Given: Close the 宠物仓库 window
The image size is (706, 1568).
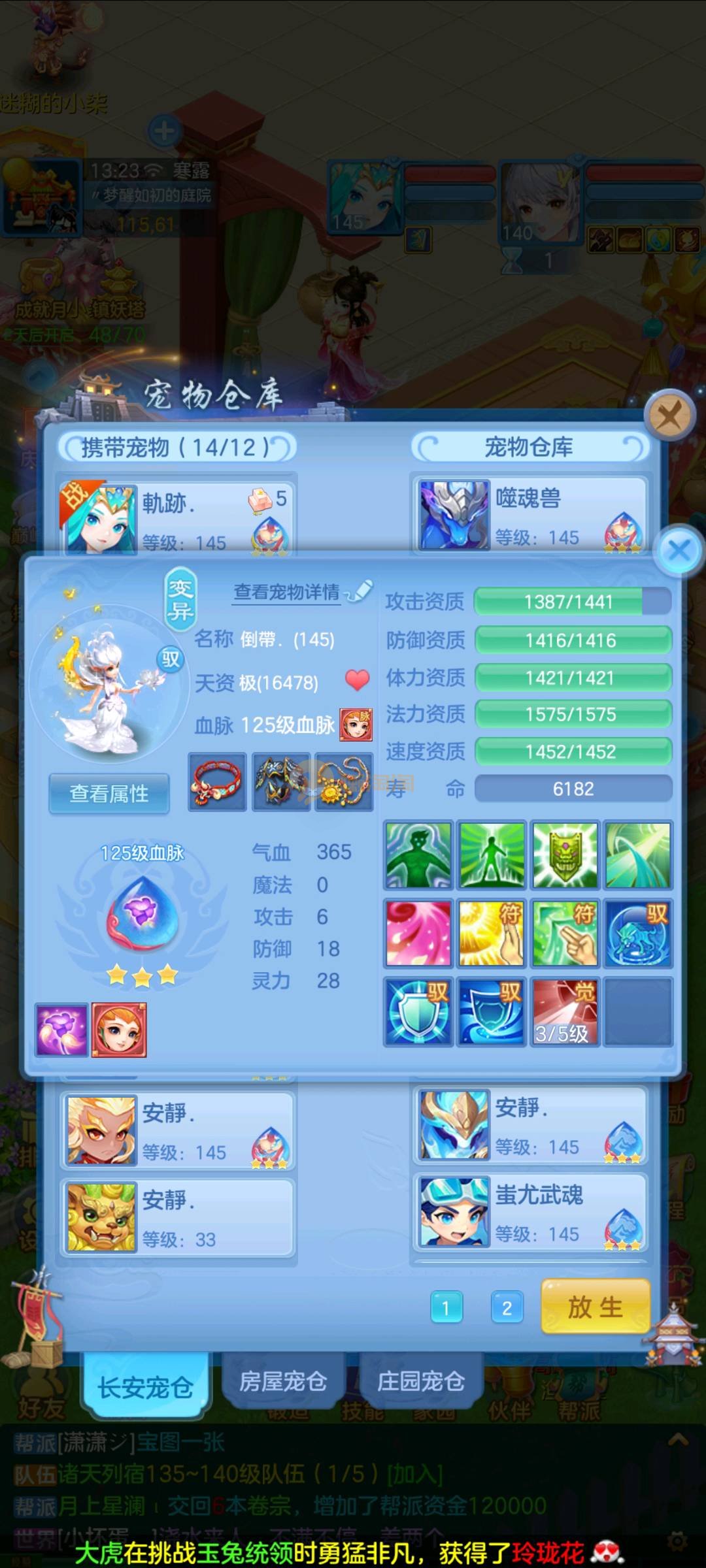Looking at the screenshot, I should [x=669, y=415].
